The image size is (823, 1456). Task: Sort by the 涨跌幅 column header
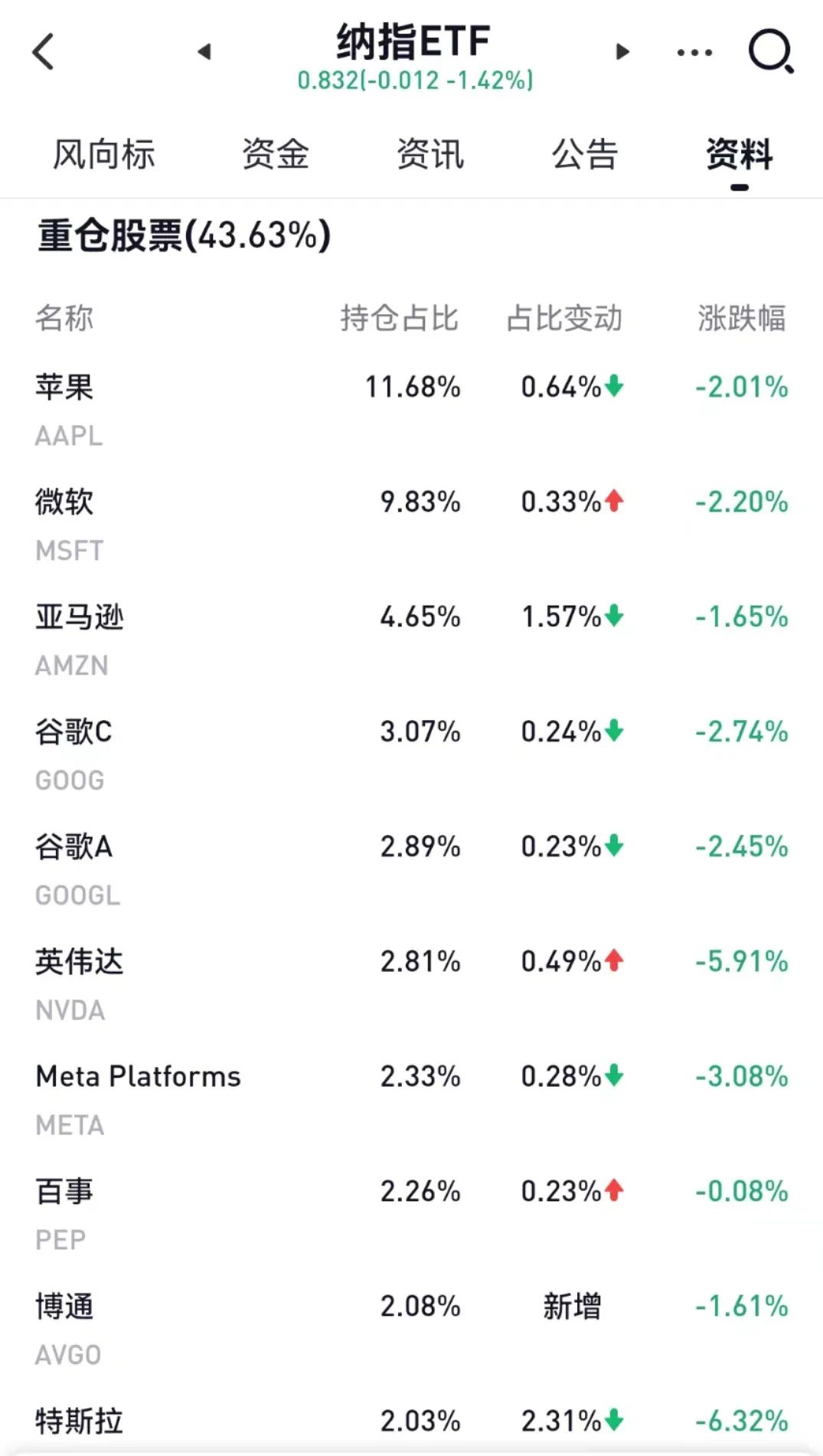pos(741,319)
